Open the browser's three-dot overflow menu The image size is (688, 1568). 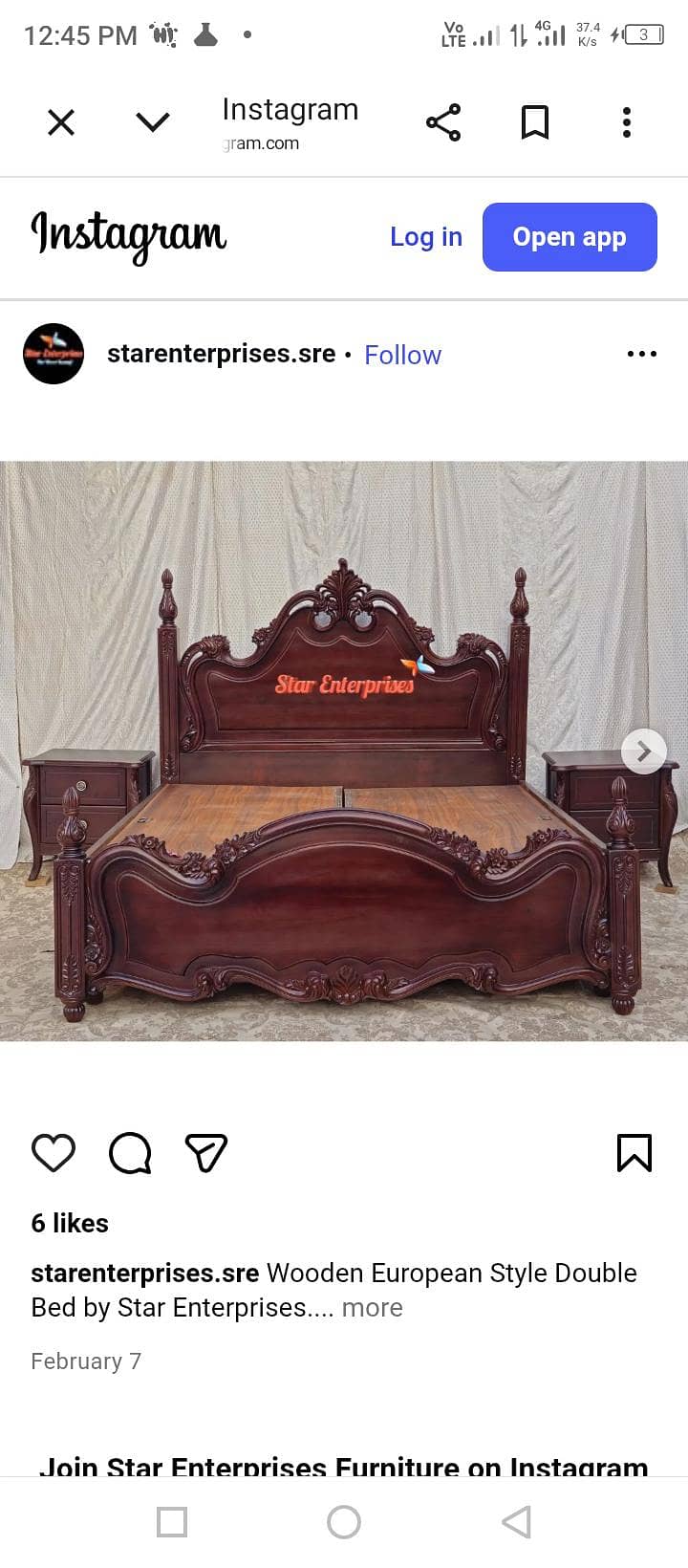(627, 122)
